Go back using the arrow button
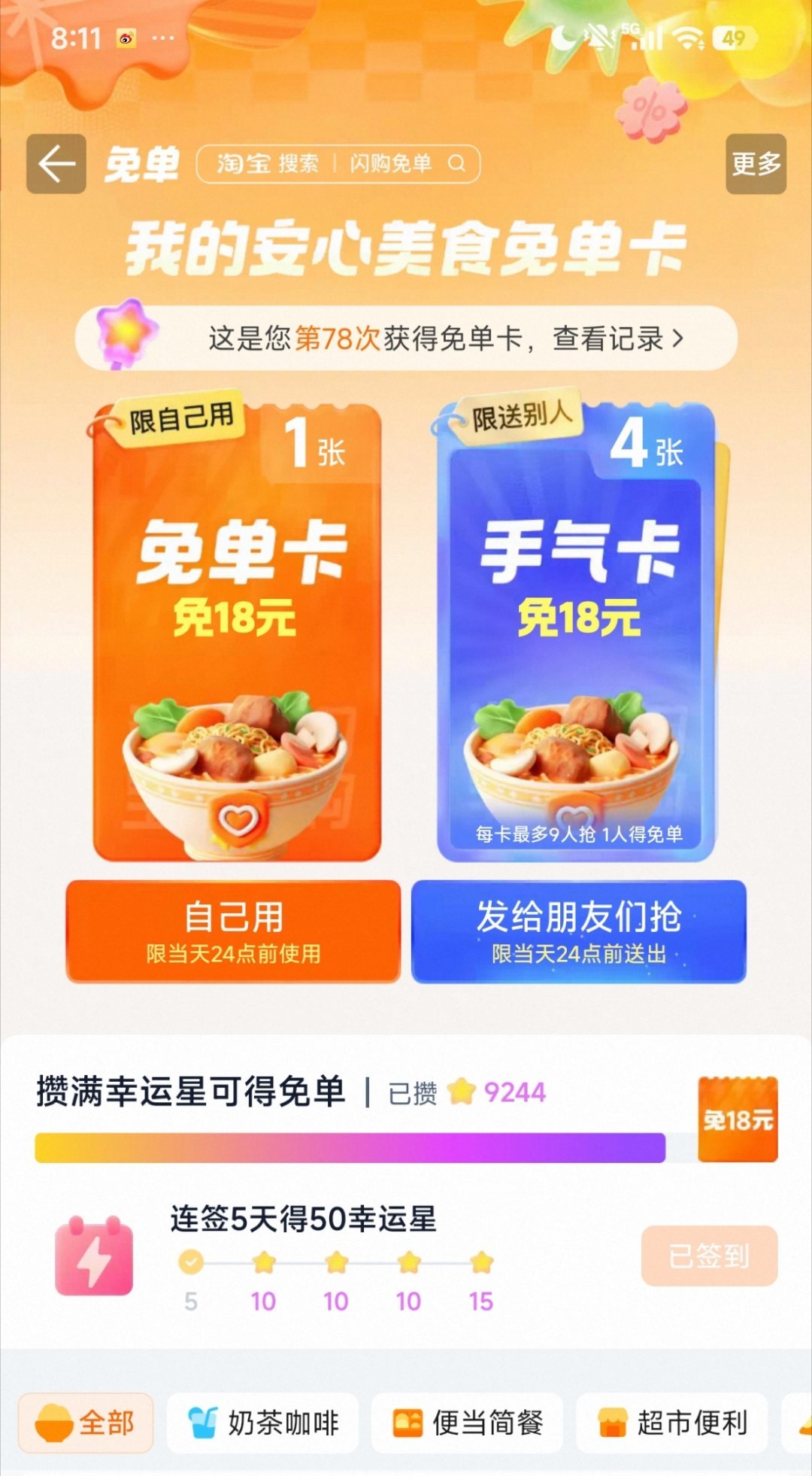 click(56, 164)
